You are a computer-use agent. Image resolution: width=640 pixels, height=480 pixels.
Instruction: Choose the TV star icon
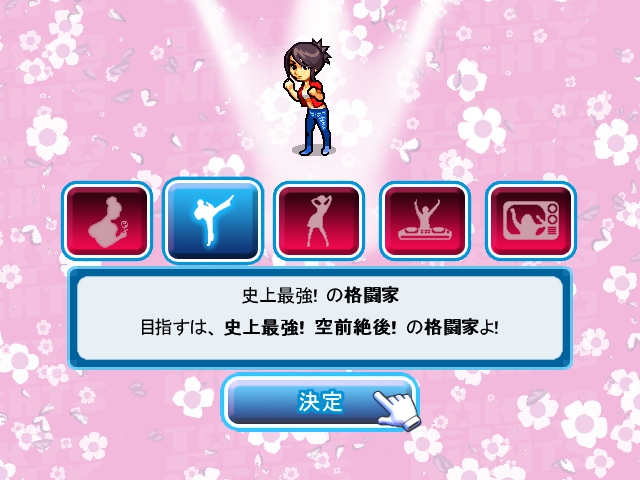531,221
